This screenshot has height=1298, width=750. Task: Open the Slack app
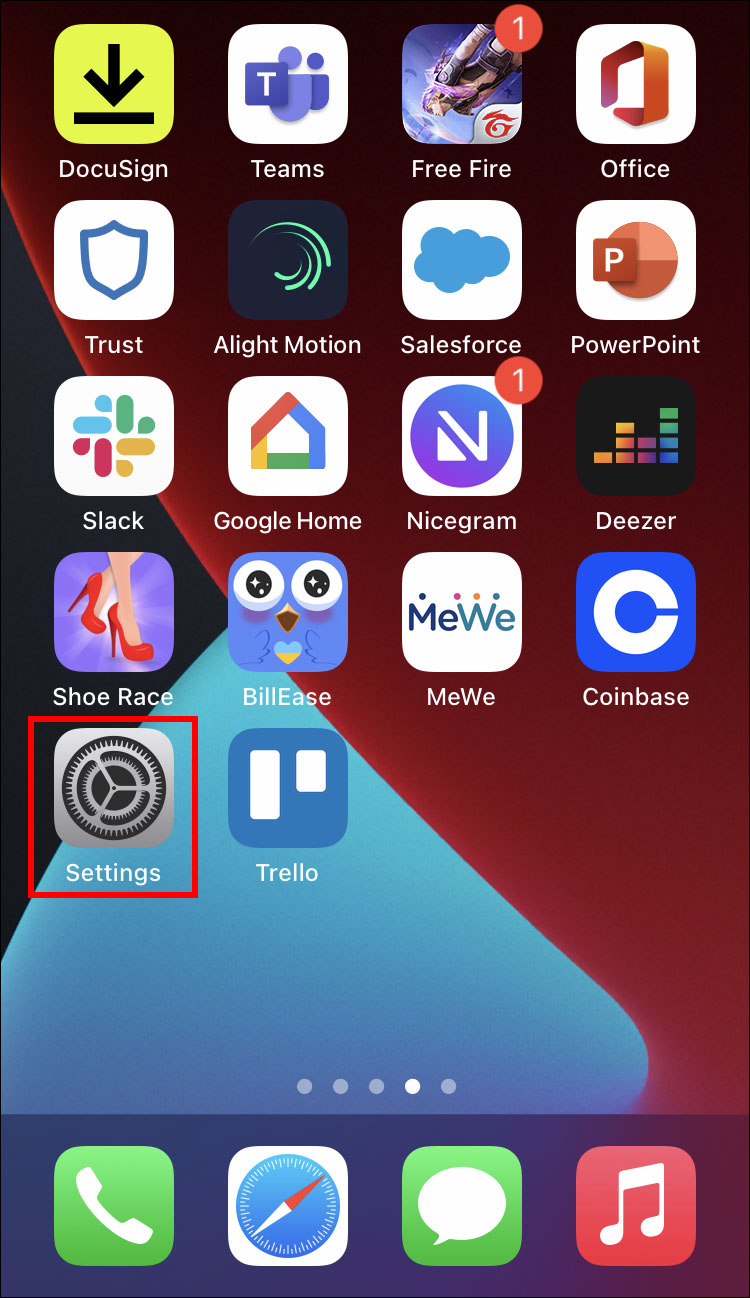point(113,436)
